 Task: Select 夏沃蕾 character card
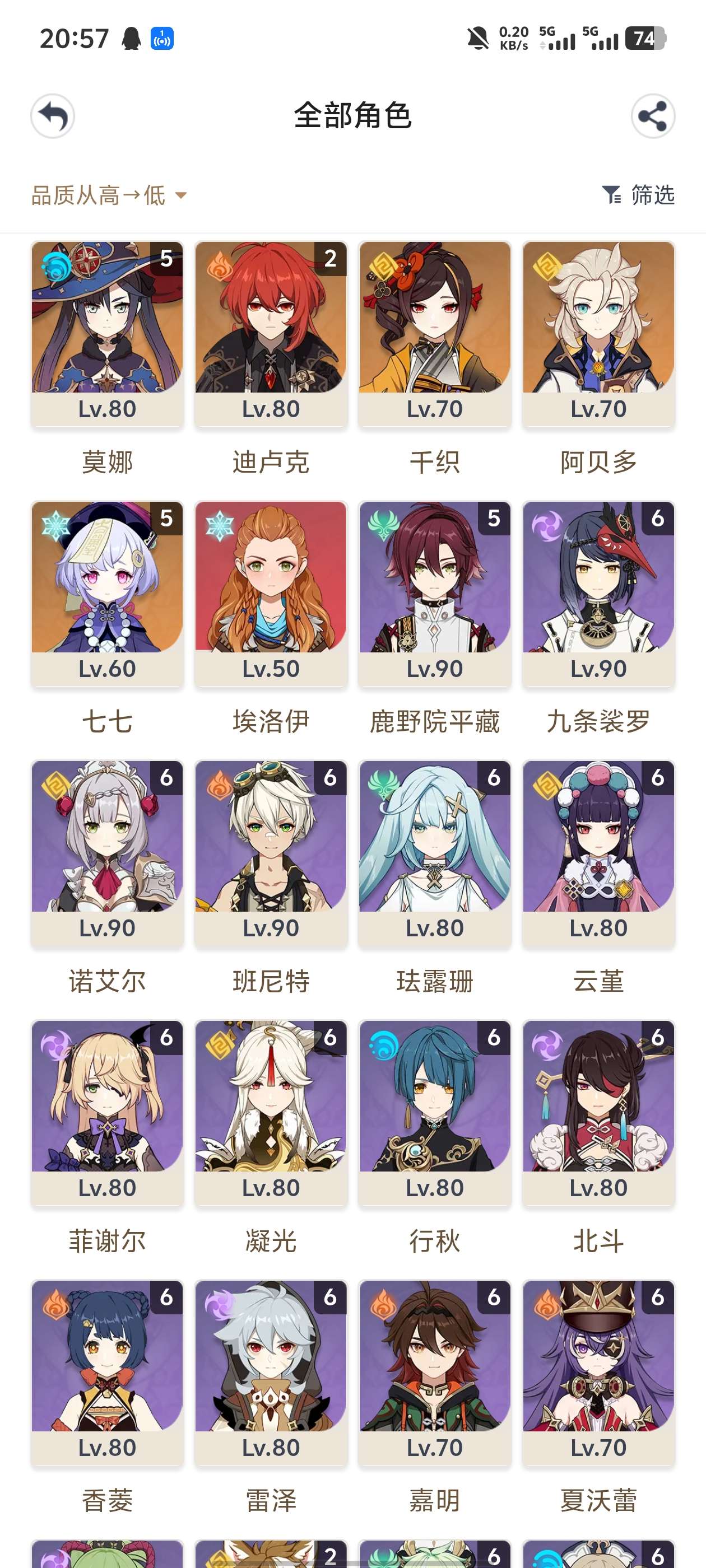598,1373
